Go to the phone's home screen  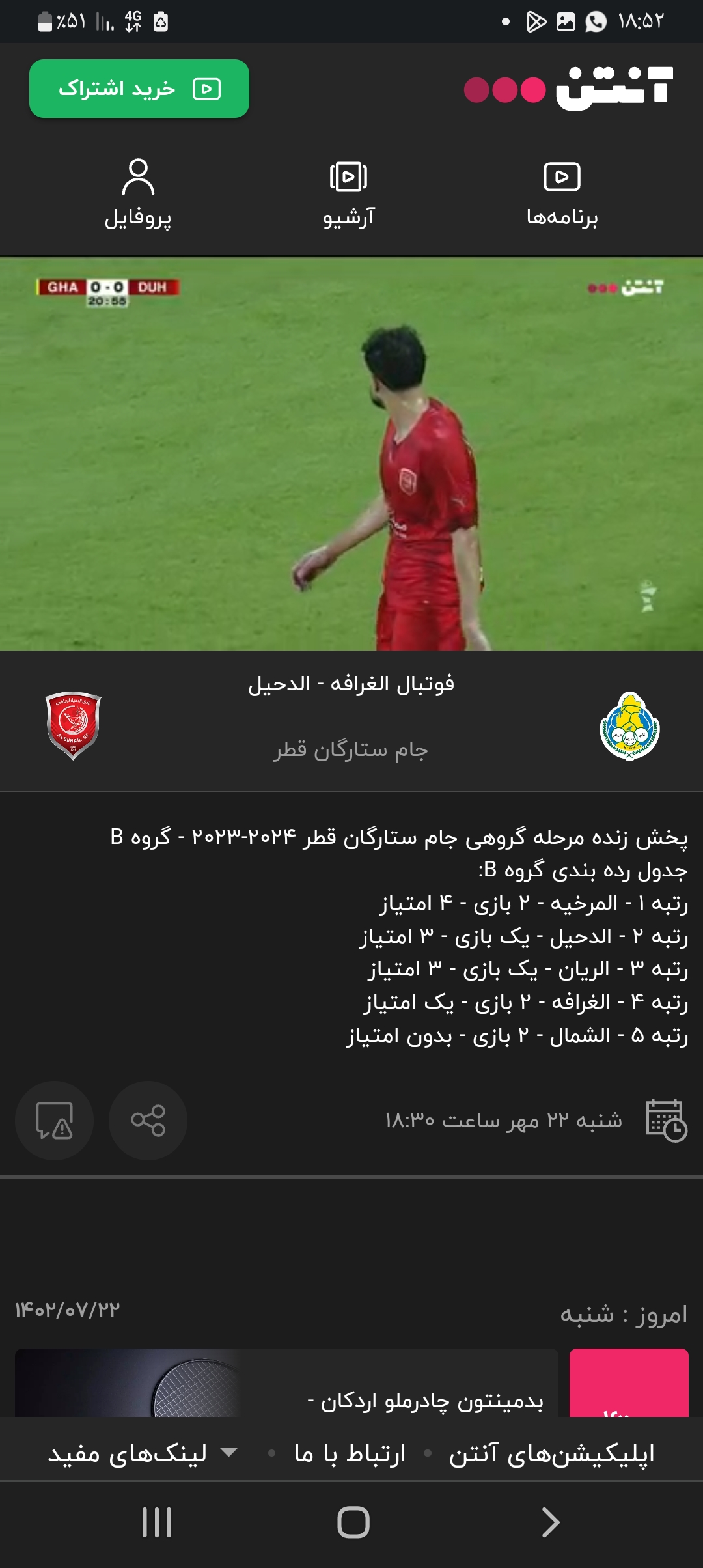point(353,1522)
